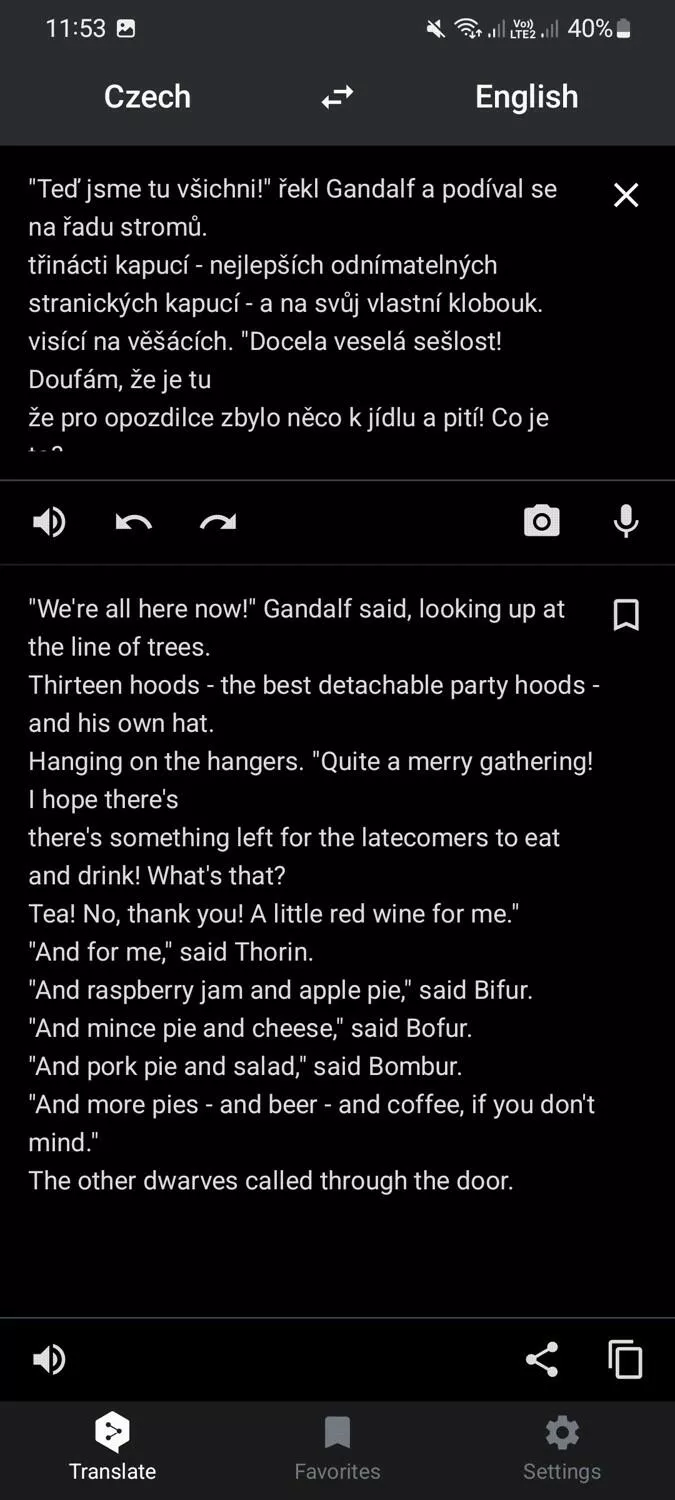Clear the Czech source text
Image resolution: width=675 pixels, height=1500 pixels.
[626, 195]
